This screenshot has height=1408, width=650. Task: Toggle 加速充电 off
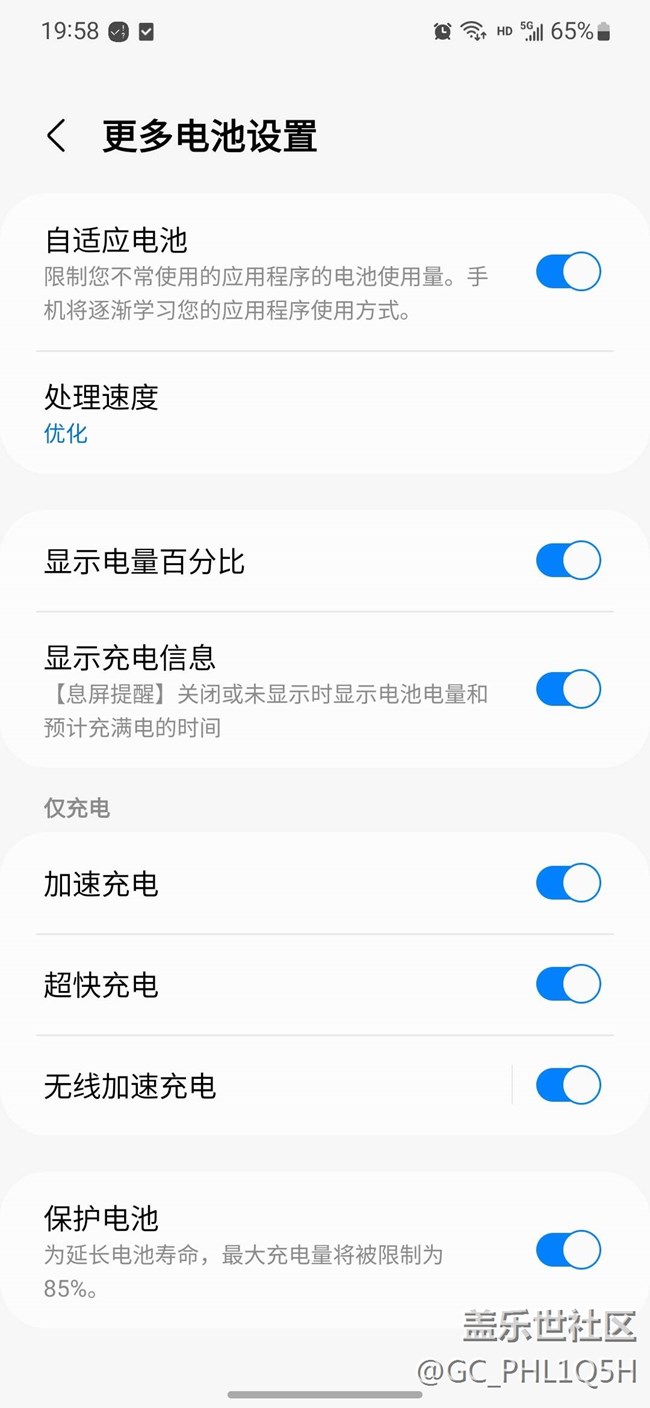pyautogui.click(x=568, y=883)
